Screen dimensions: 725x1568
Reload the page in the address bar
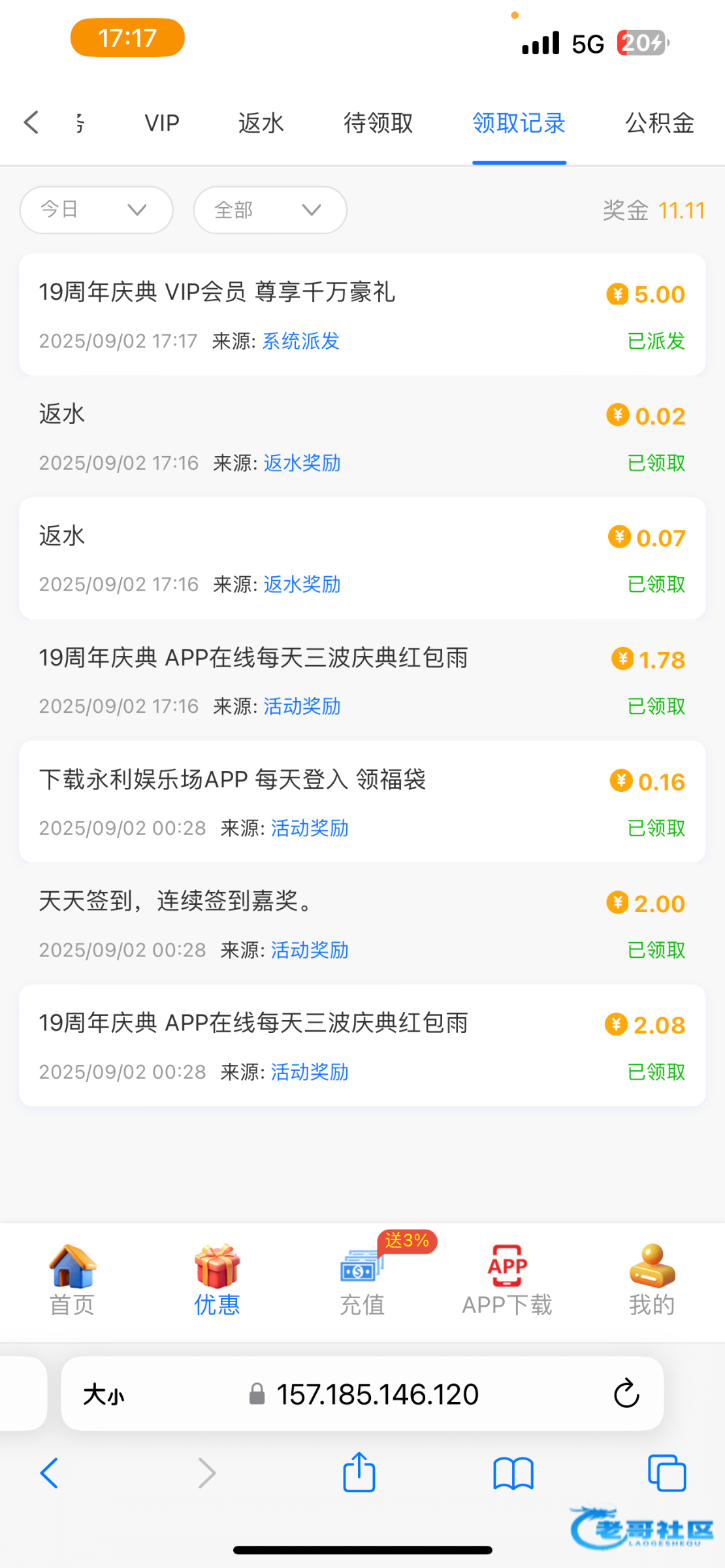pos(626,1394)
